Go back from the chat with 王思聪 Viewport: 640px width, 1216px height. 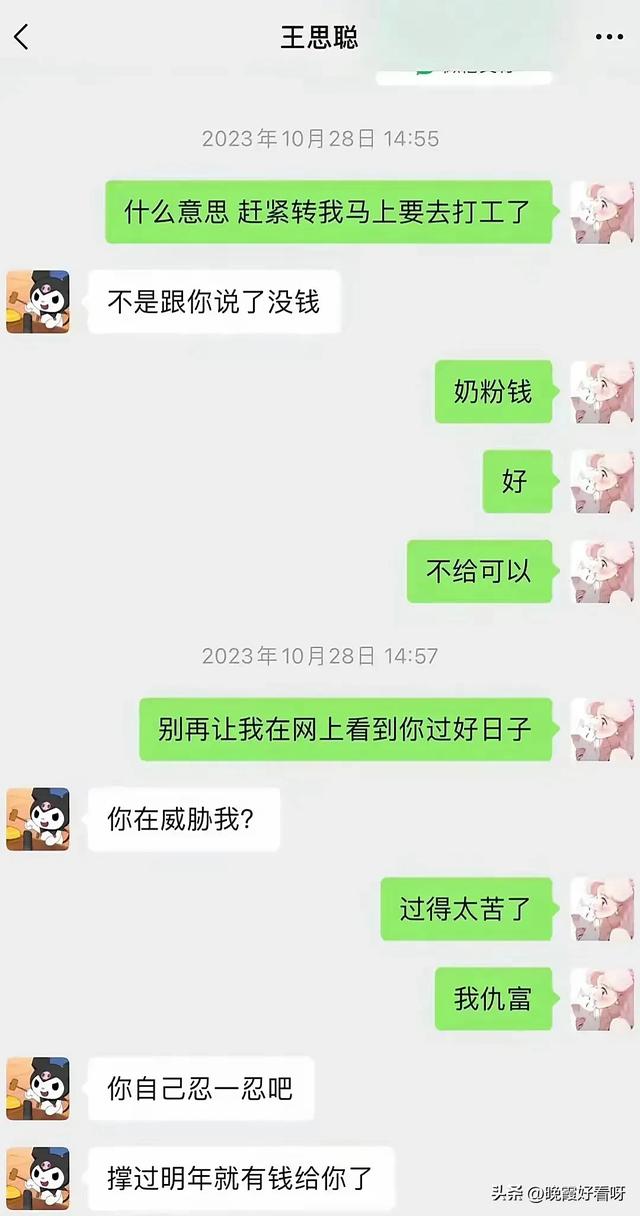(21, 38)
